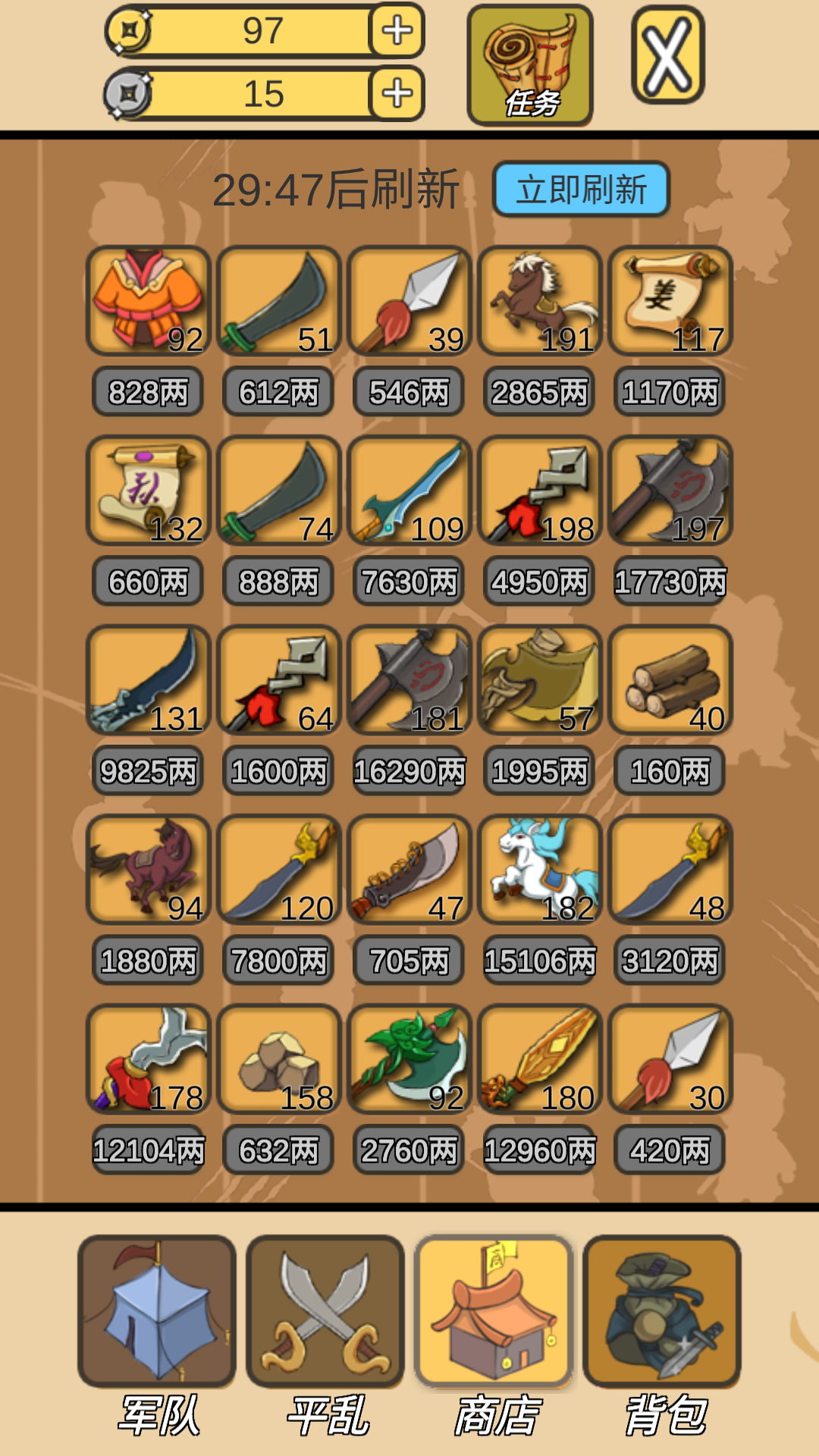The height and width of the screenshot is (1456, 819).
Task: Select the golden mace priced 12960两
Action: click(x=540, y=1059)
